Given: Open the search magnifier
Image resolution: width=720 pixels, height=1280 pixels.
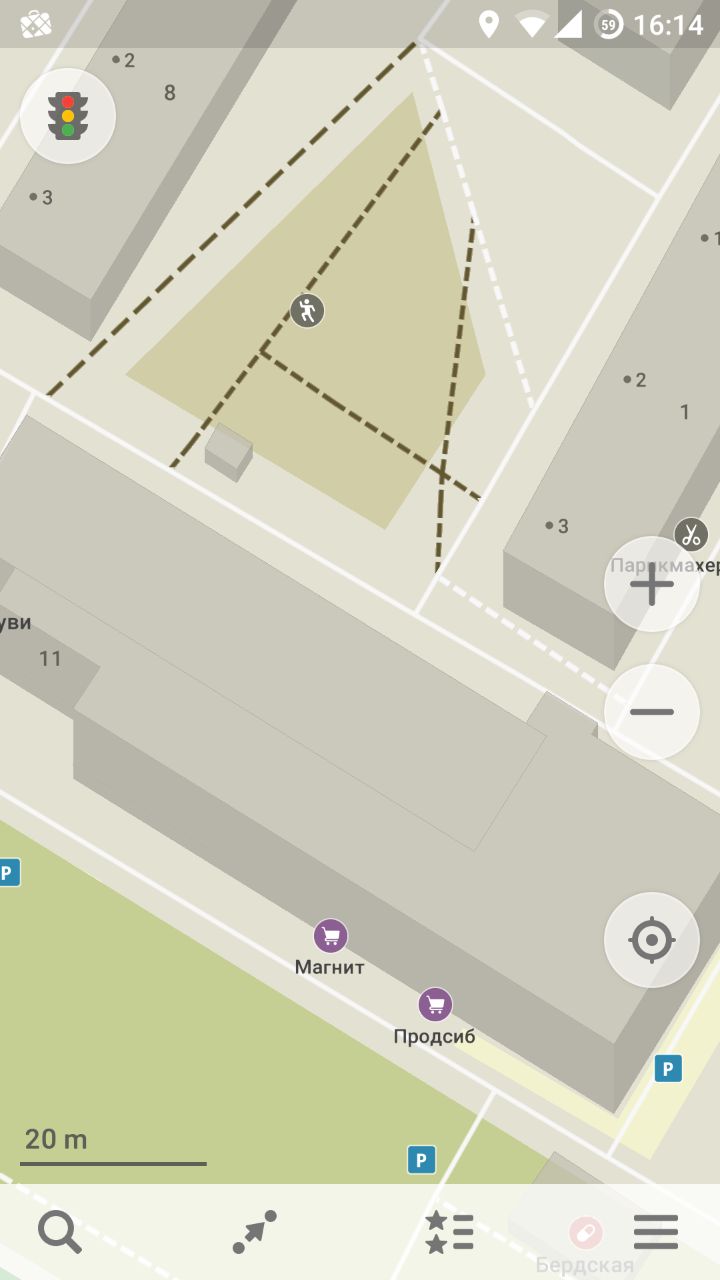Looking at the screenshot, I should (x=60, y=1232).
